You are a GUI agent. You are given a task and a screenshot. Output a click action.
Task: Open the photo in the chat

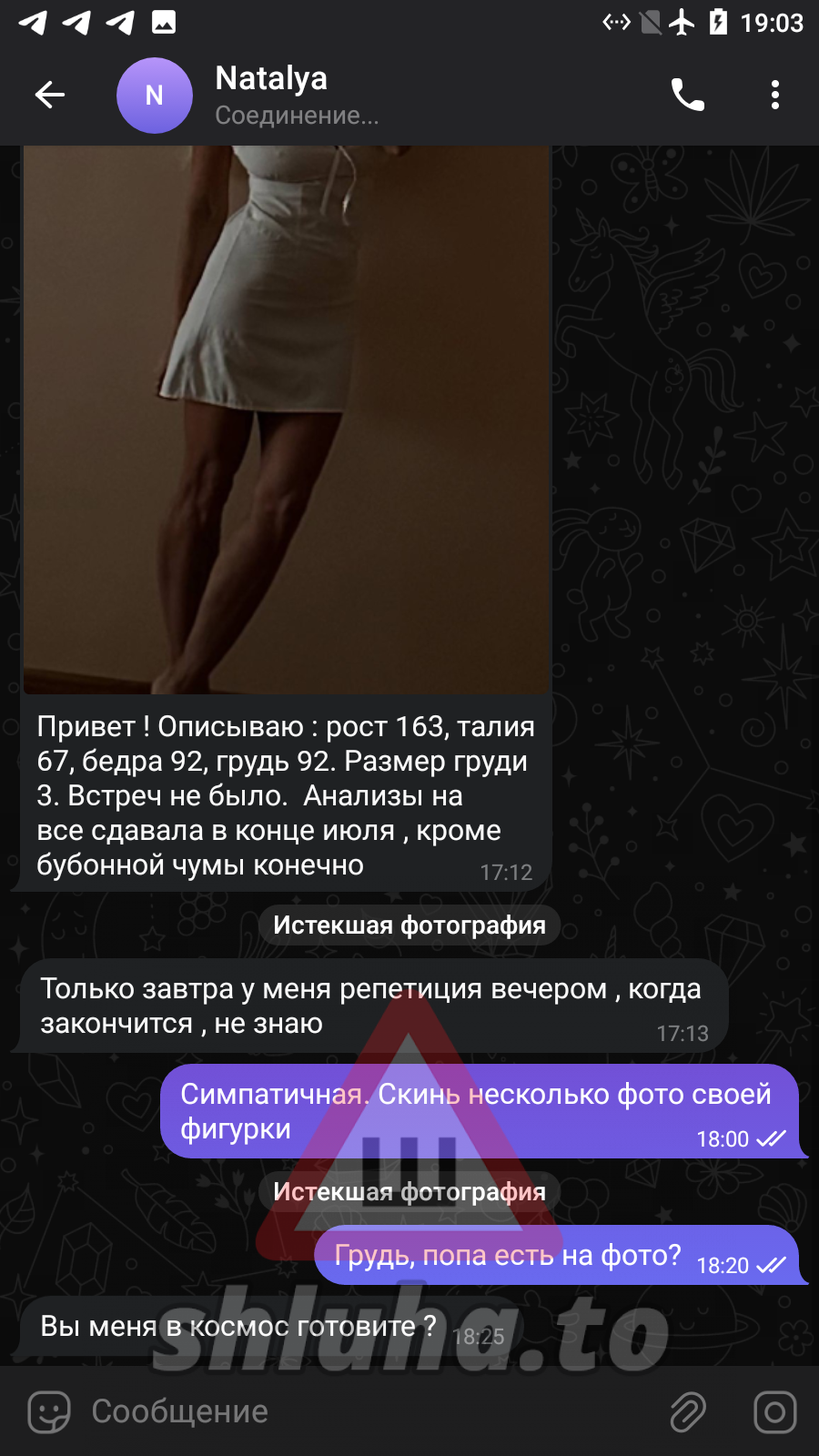tap(286, 419)
